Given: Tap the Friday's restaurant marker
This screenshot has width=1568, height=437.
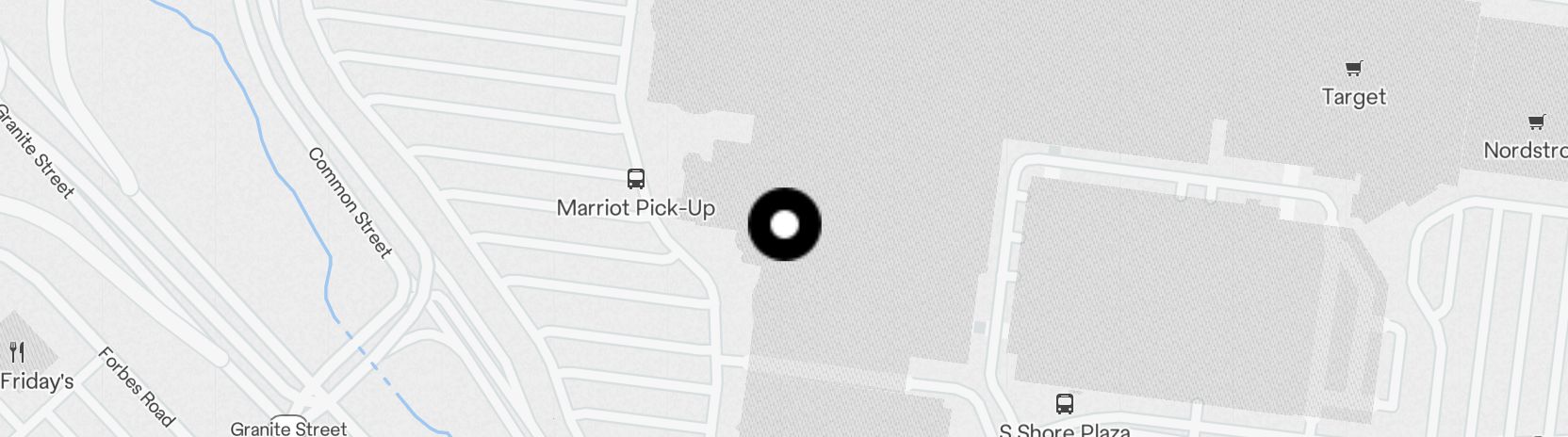Looking at the screenshot, I should tap(16, 353).
